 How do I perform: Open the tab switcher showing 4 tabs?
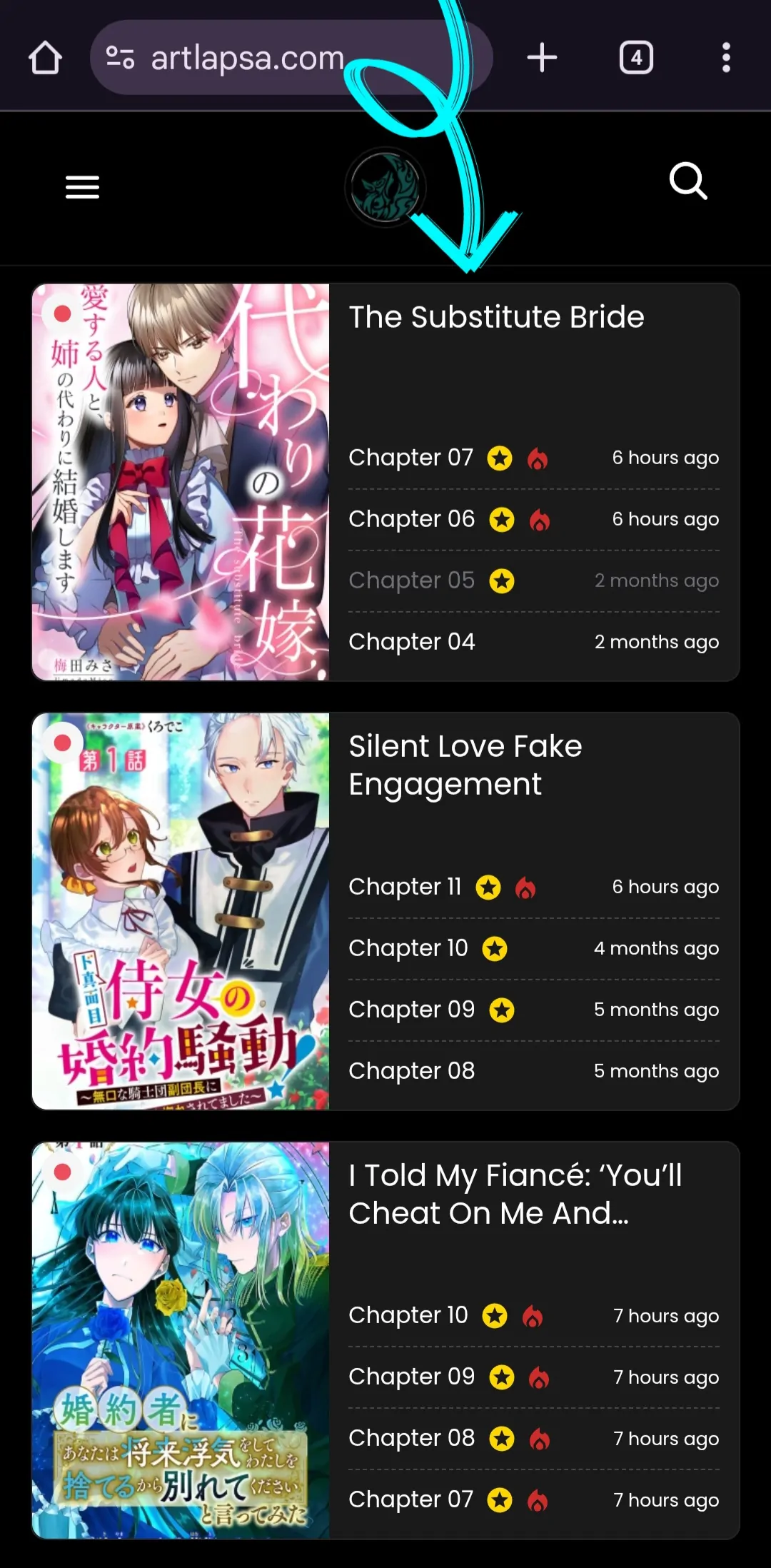click(636, 58)
